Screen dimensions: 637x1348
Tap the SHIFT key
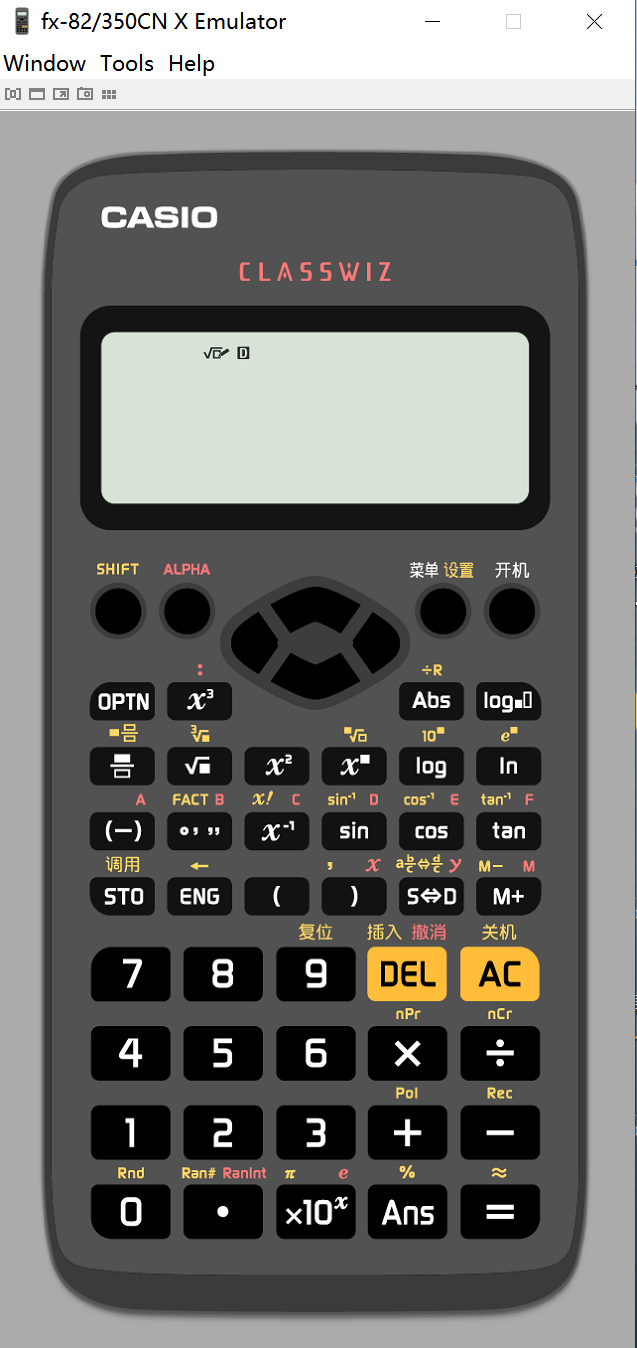pyautogui.click(x=118, y=611)
